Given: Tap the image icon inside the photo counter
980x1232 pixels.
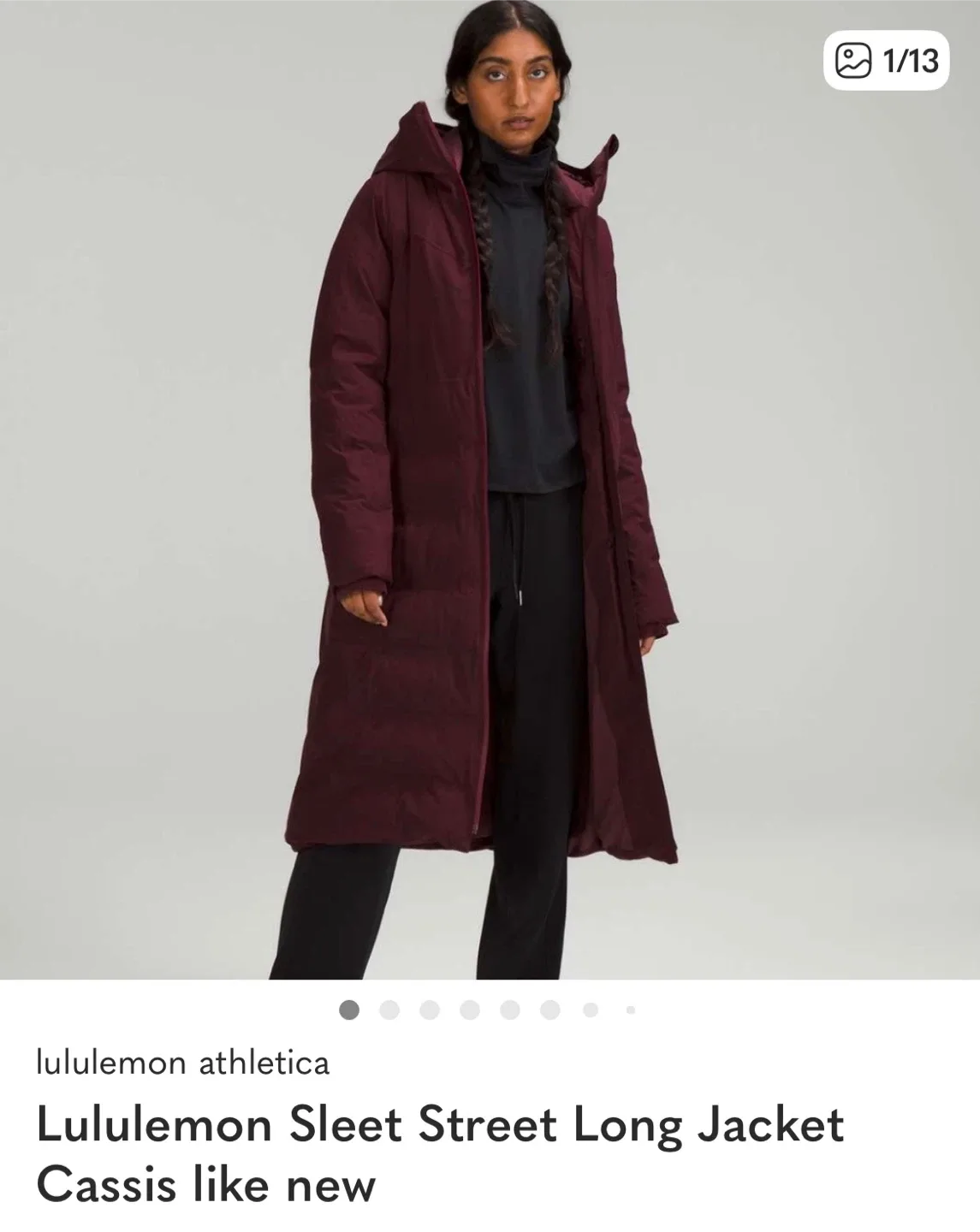Looking at the screenshot, I should coord(856,58).
